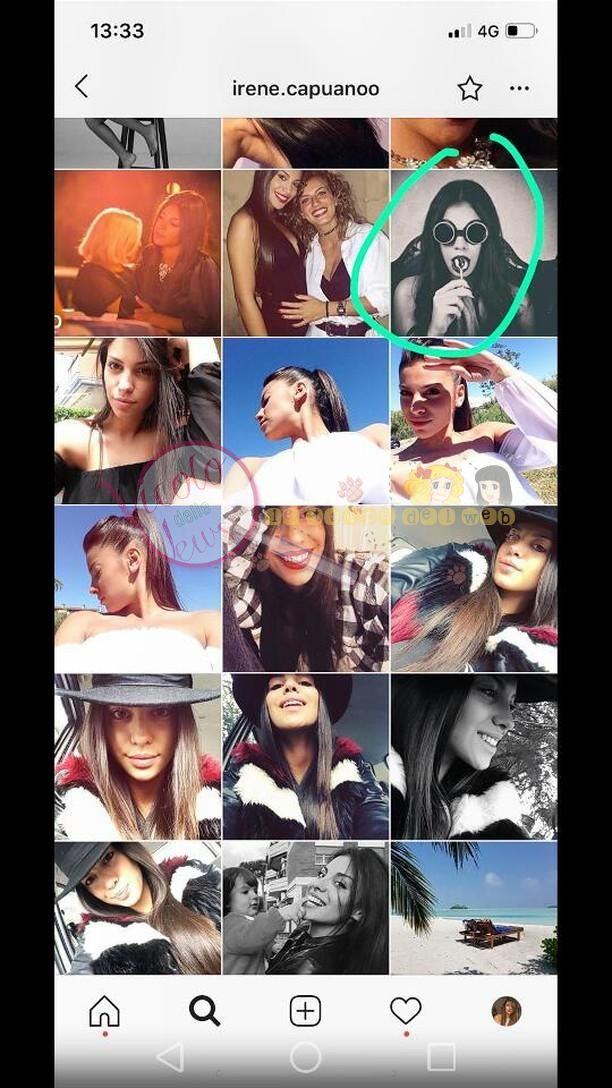Go back using the header arrow
Image resolution: width=612 pixels, height=1088 pixels.
point(82,87)
